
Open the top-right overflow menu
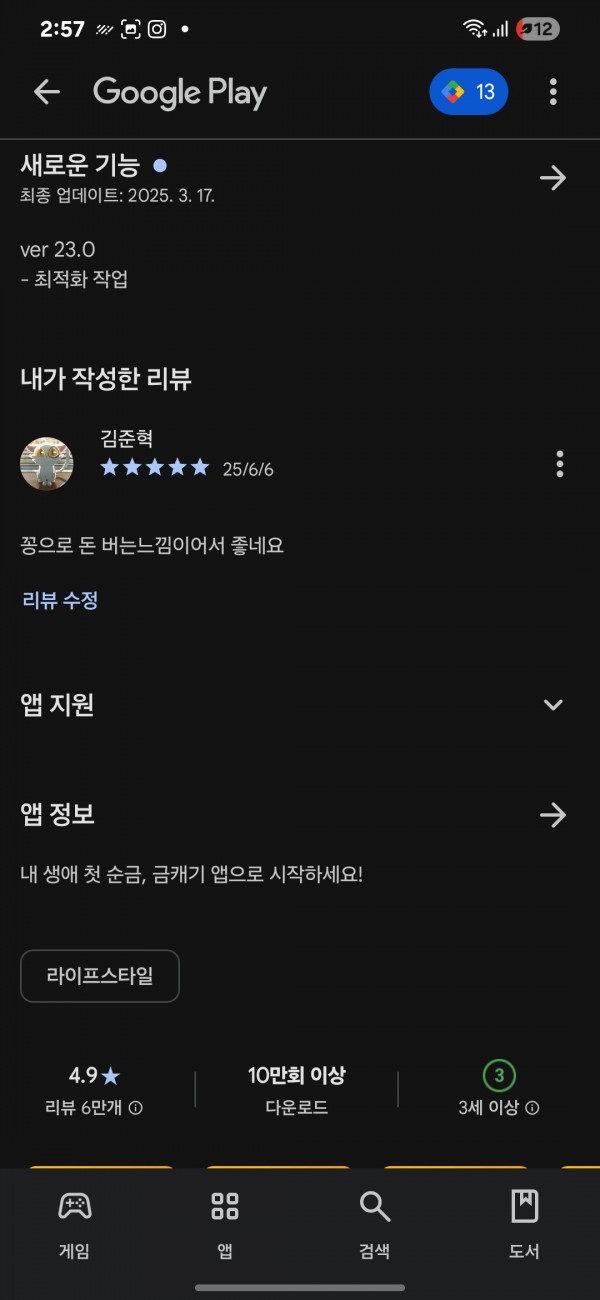tap(553, 92)
